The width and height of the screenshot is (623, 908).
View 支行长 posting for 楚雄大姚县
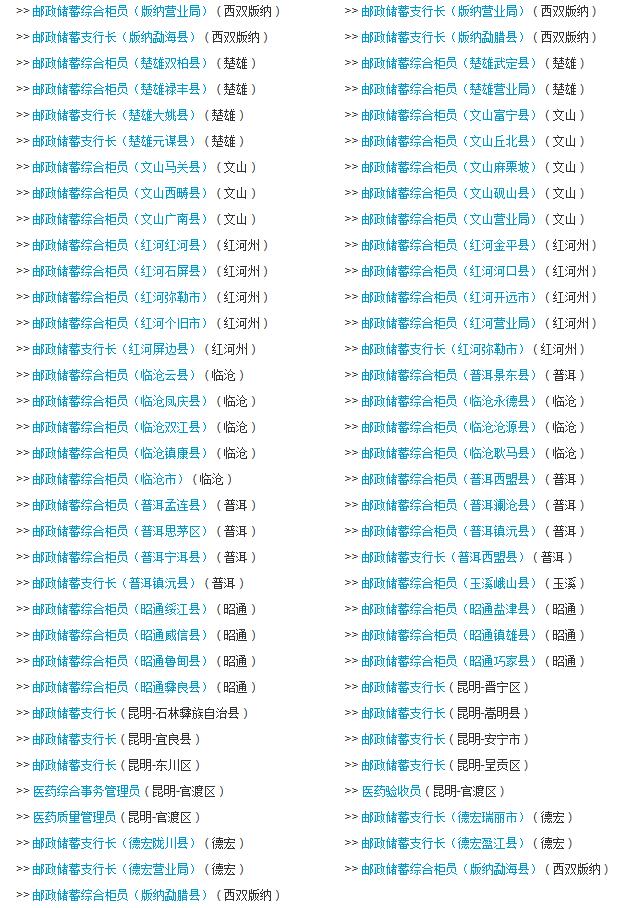click(114, 115)
